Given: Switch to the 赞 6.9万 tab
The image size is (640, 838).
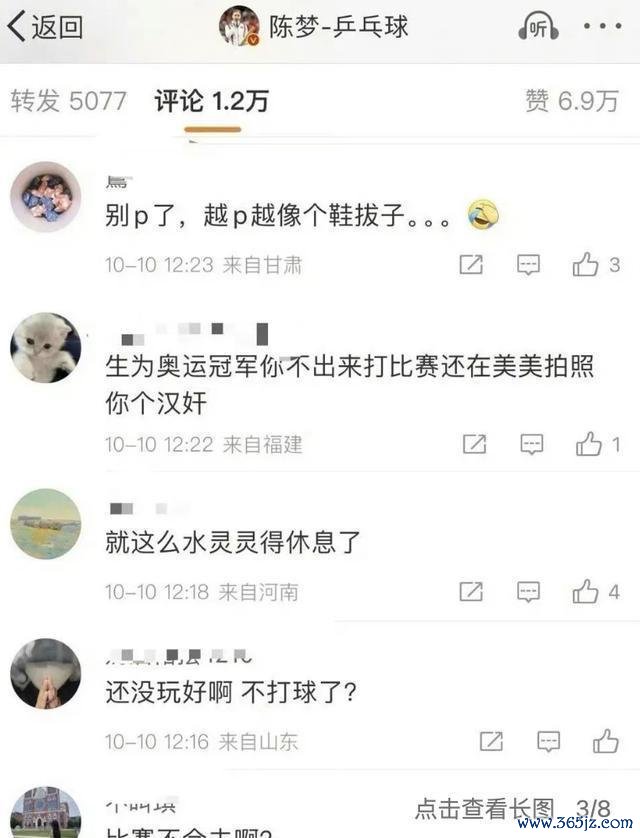Looking at the screenshot, I should click(572, 101).
